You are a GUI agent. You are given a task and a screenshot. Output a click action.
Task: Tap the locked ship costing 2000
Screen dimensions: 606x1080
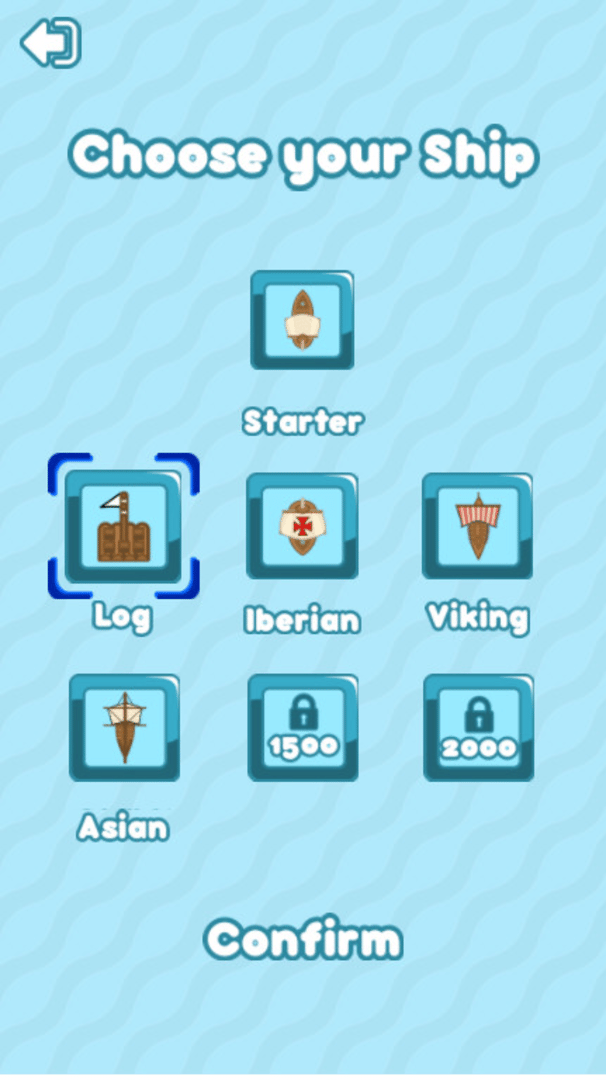478,727
